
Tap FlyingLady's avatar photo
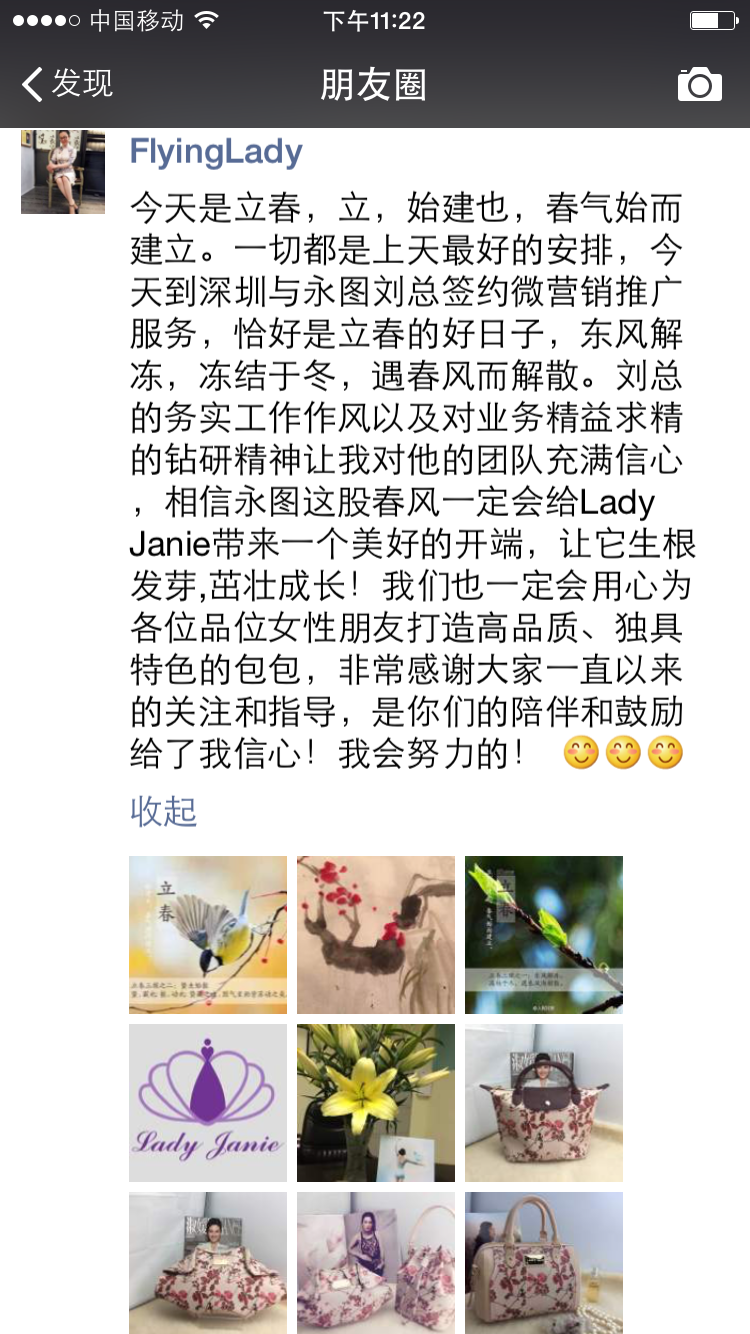pos(63,172)
